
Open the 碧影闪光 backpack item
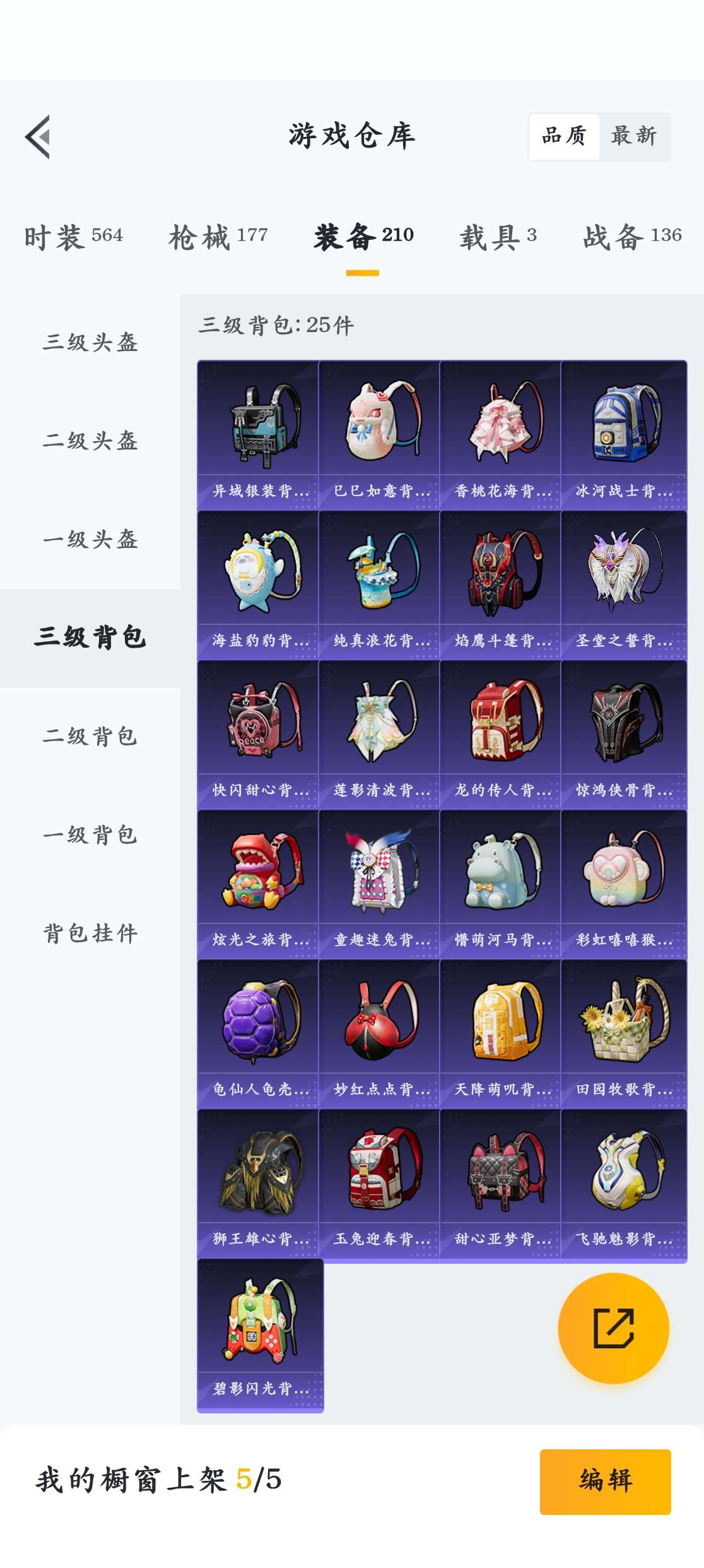(260, 1334)
